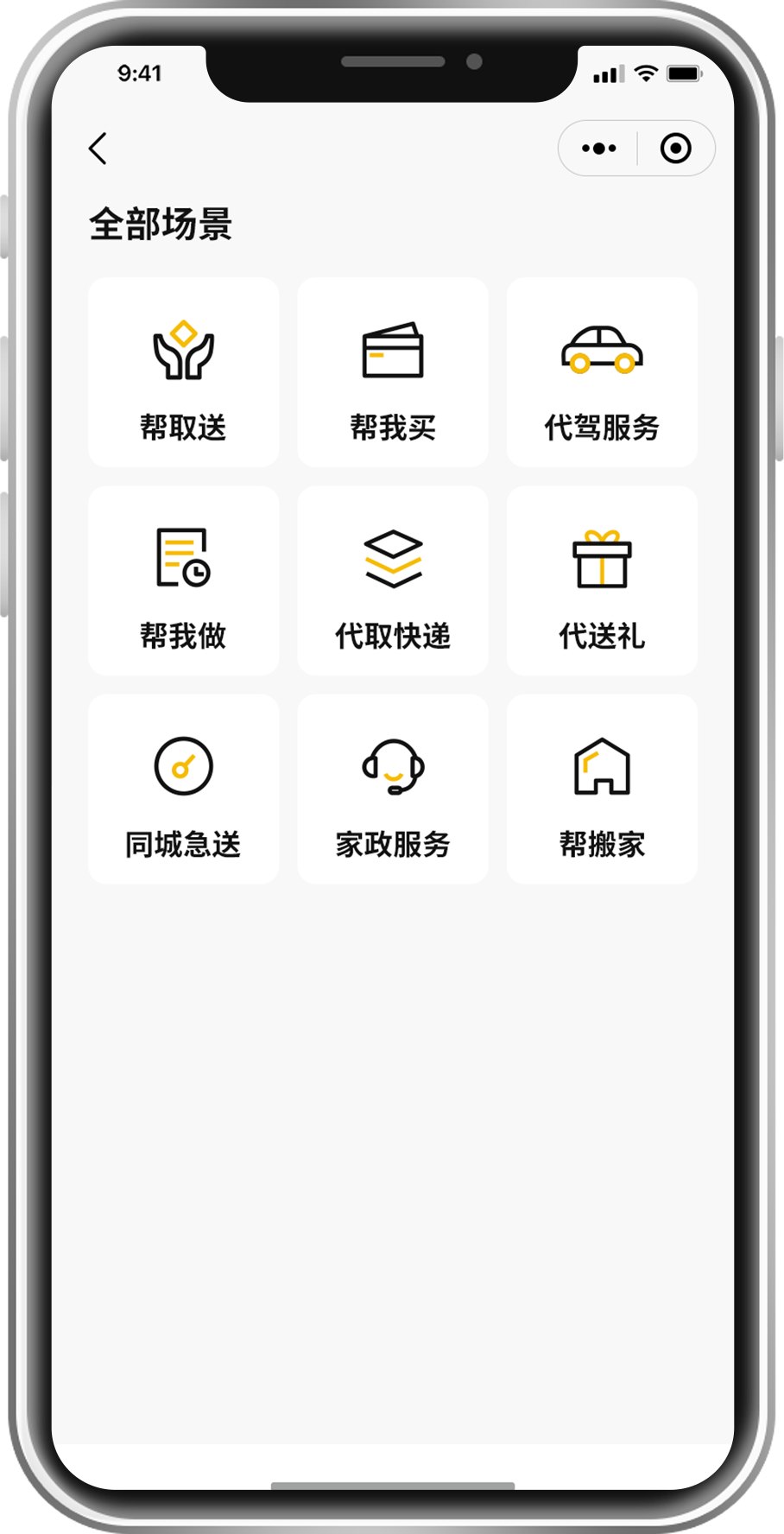This screenshot has width=784, height=1534.
Task: Open the 代取快递 card
Action: point(393,580)
